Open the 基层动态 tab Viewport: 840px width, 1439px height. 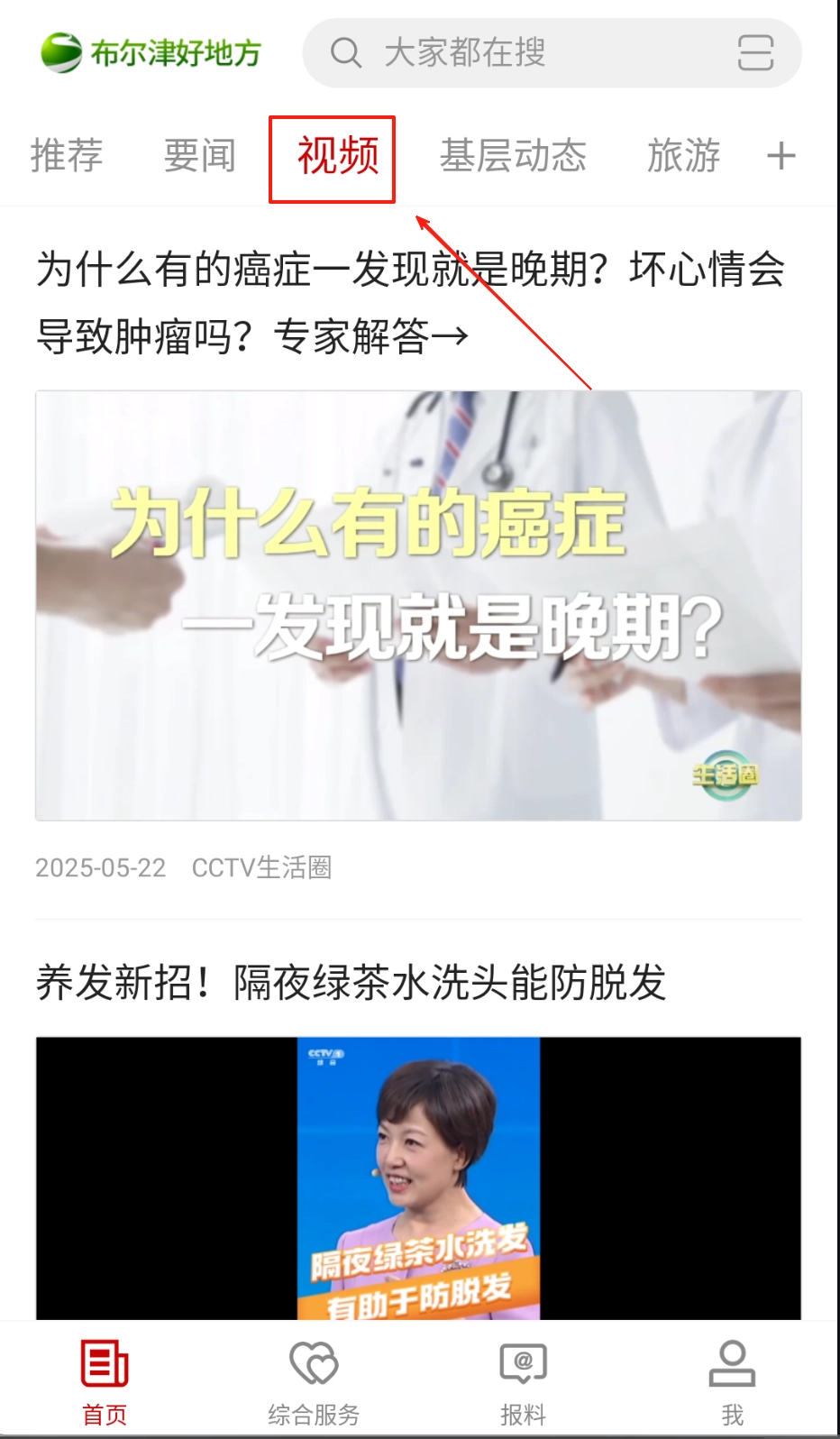click(x=513, y=156)
